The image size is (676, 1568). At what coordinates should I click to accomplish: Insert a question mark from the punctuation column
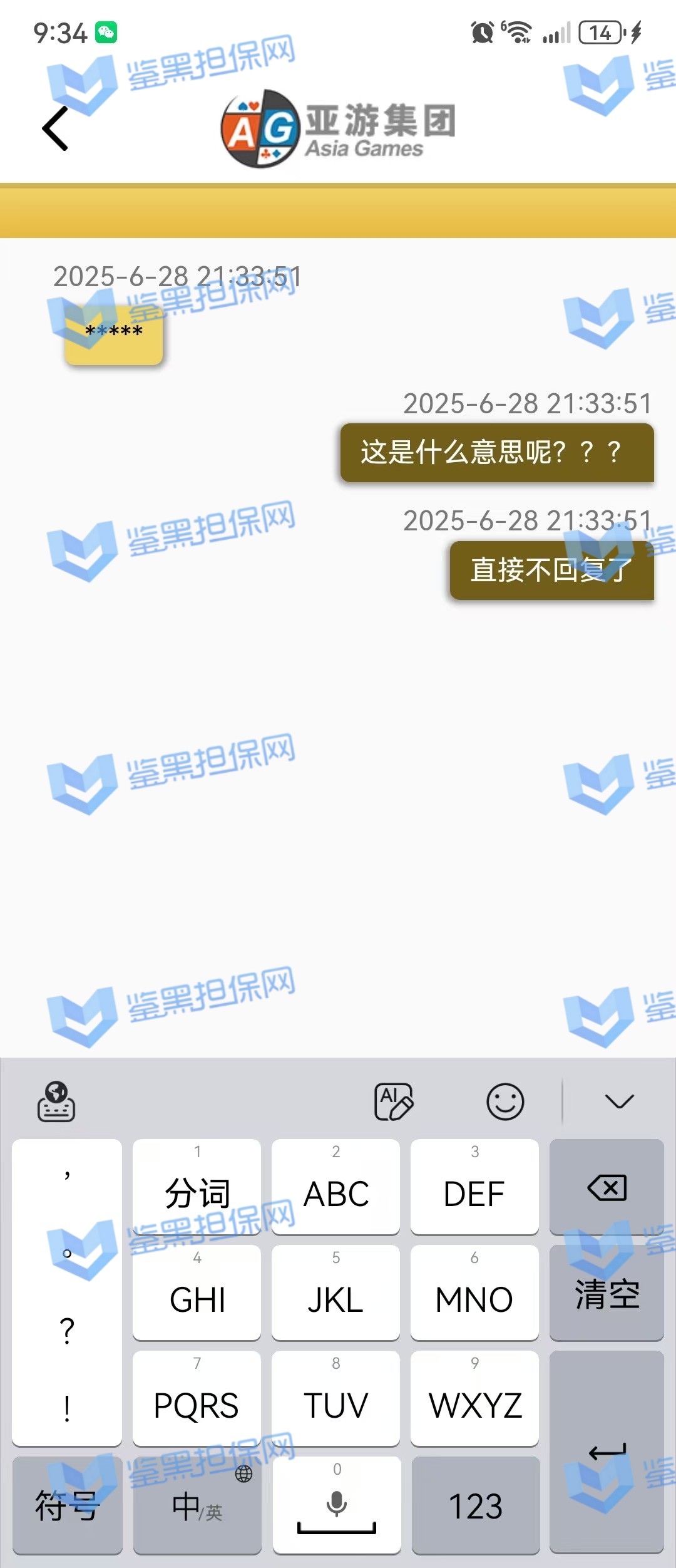(x=67, y=1331)
